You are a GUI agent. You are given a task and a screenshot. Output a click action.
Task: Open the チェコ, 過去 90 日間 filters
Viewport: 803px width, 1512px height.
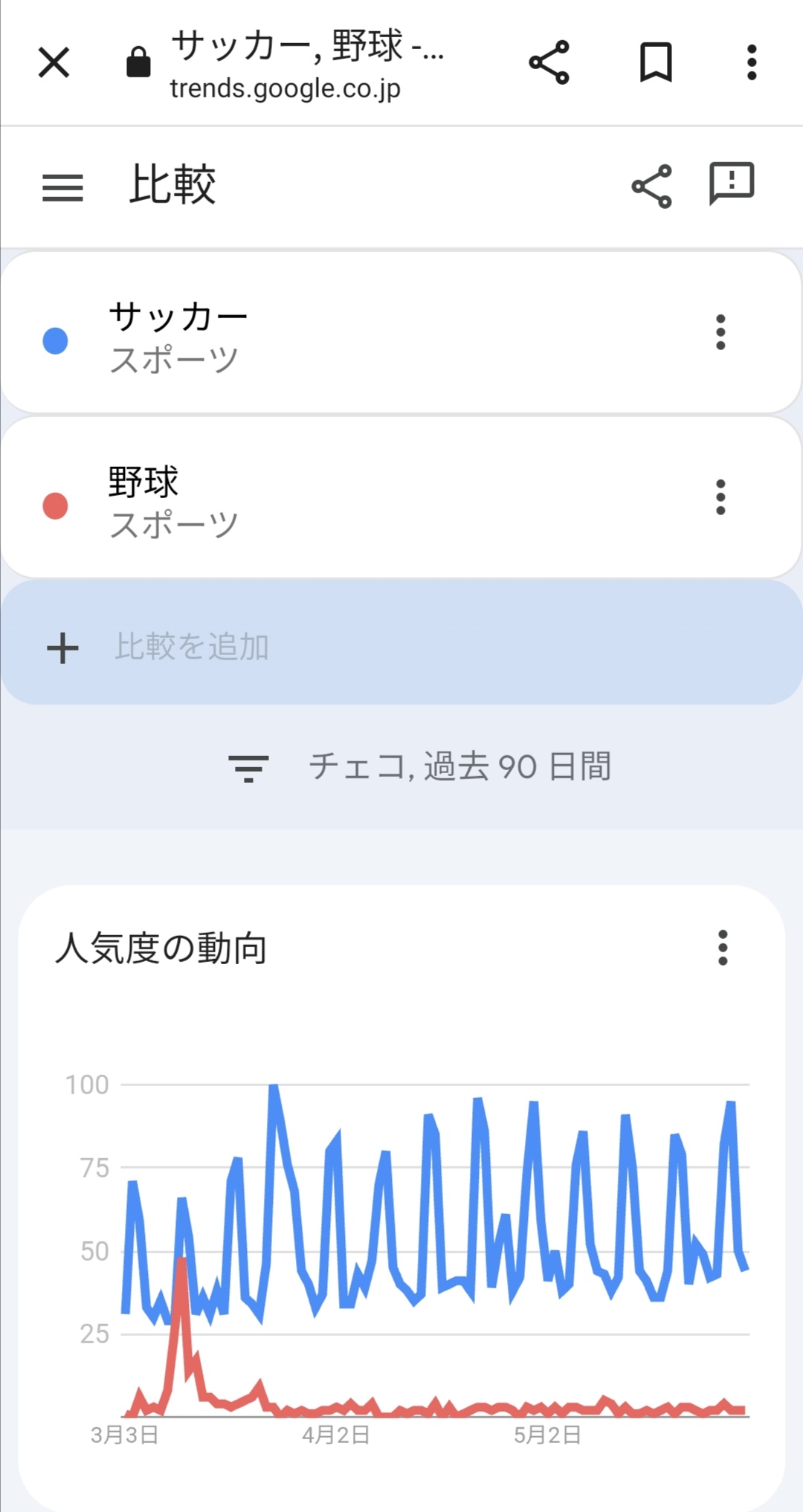click(x=421, y=766)
